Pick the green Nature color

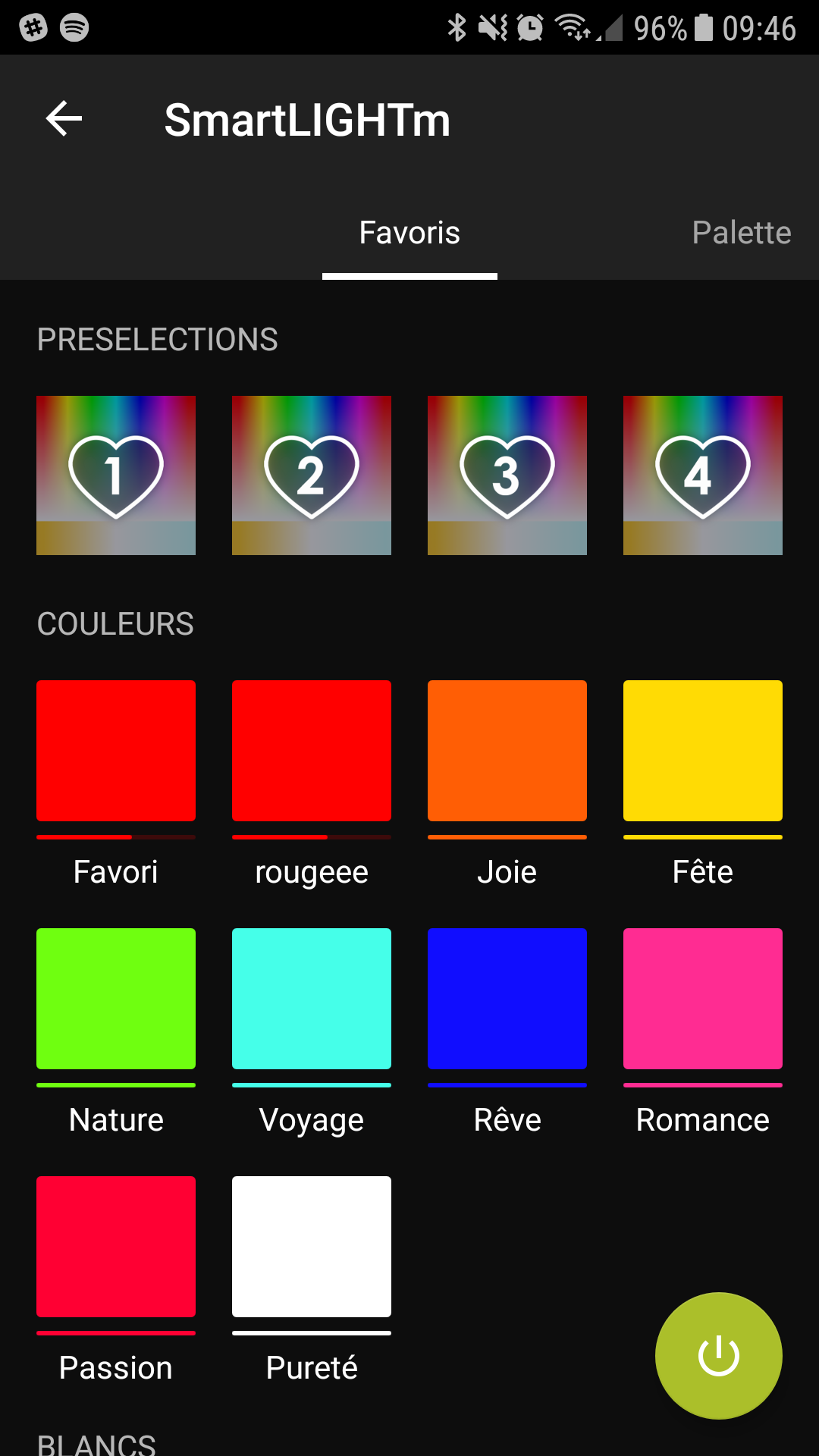pos(116,999)
